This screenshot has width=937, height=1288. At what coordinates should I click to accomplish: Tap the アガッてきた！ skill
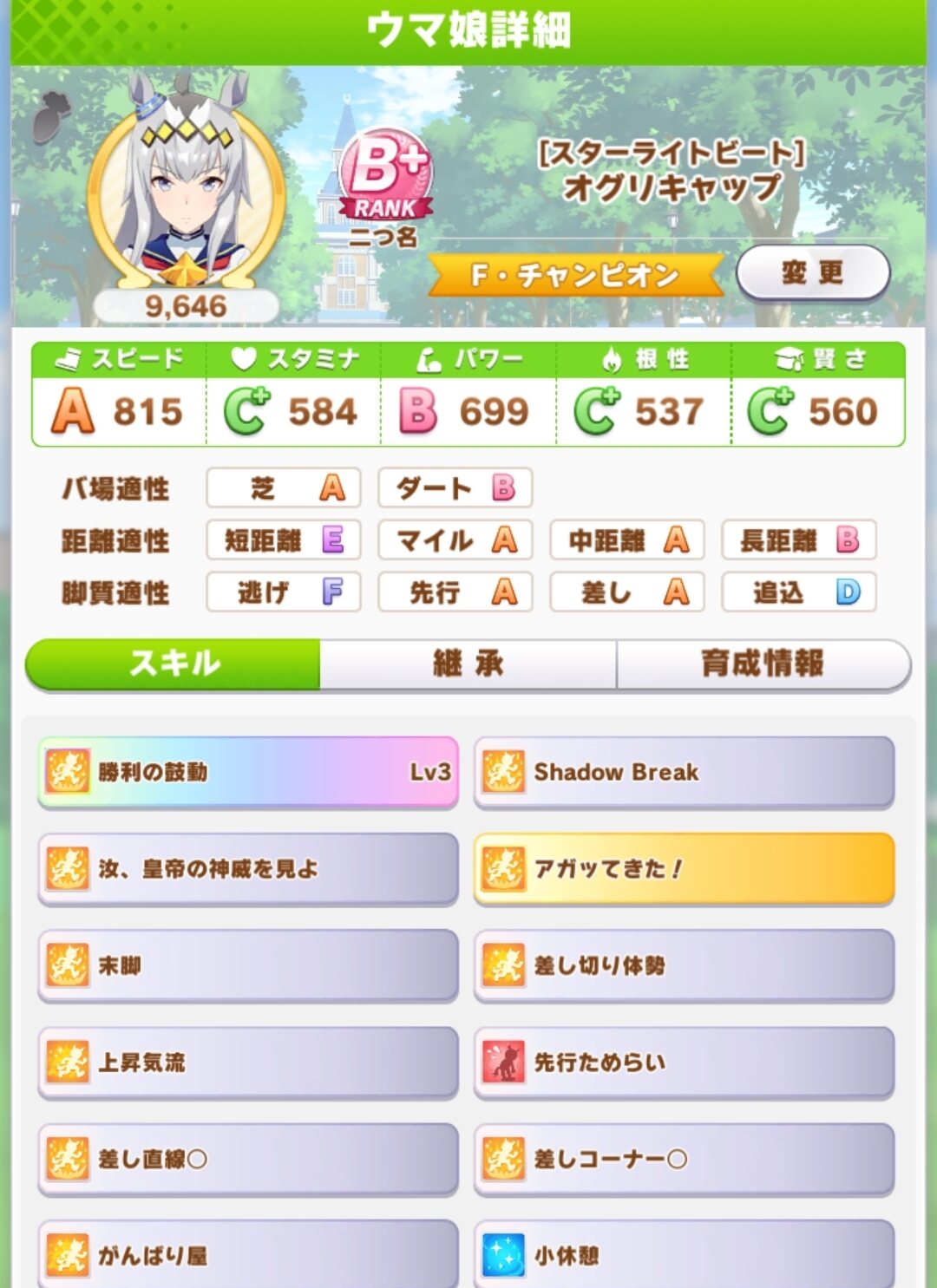(x=684, y=869)
